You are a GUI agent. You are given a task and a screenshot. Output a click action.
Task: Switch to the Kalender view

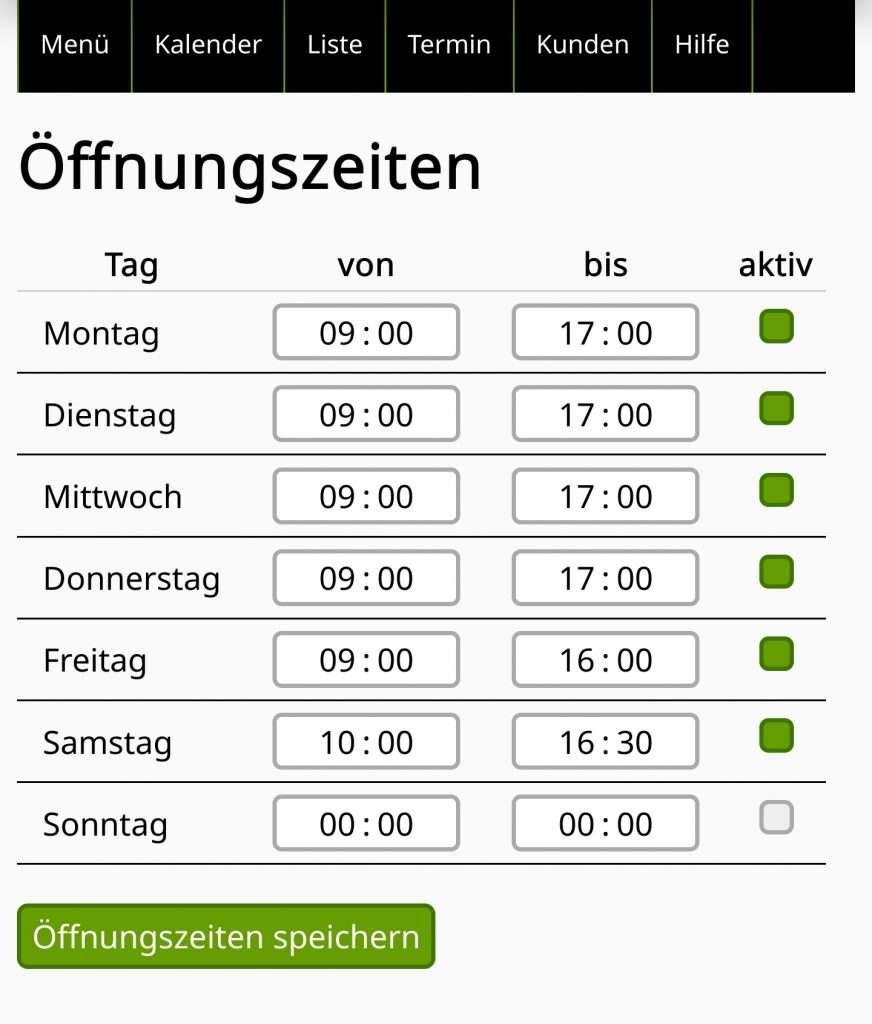207,44
